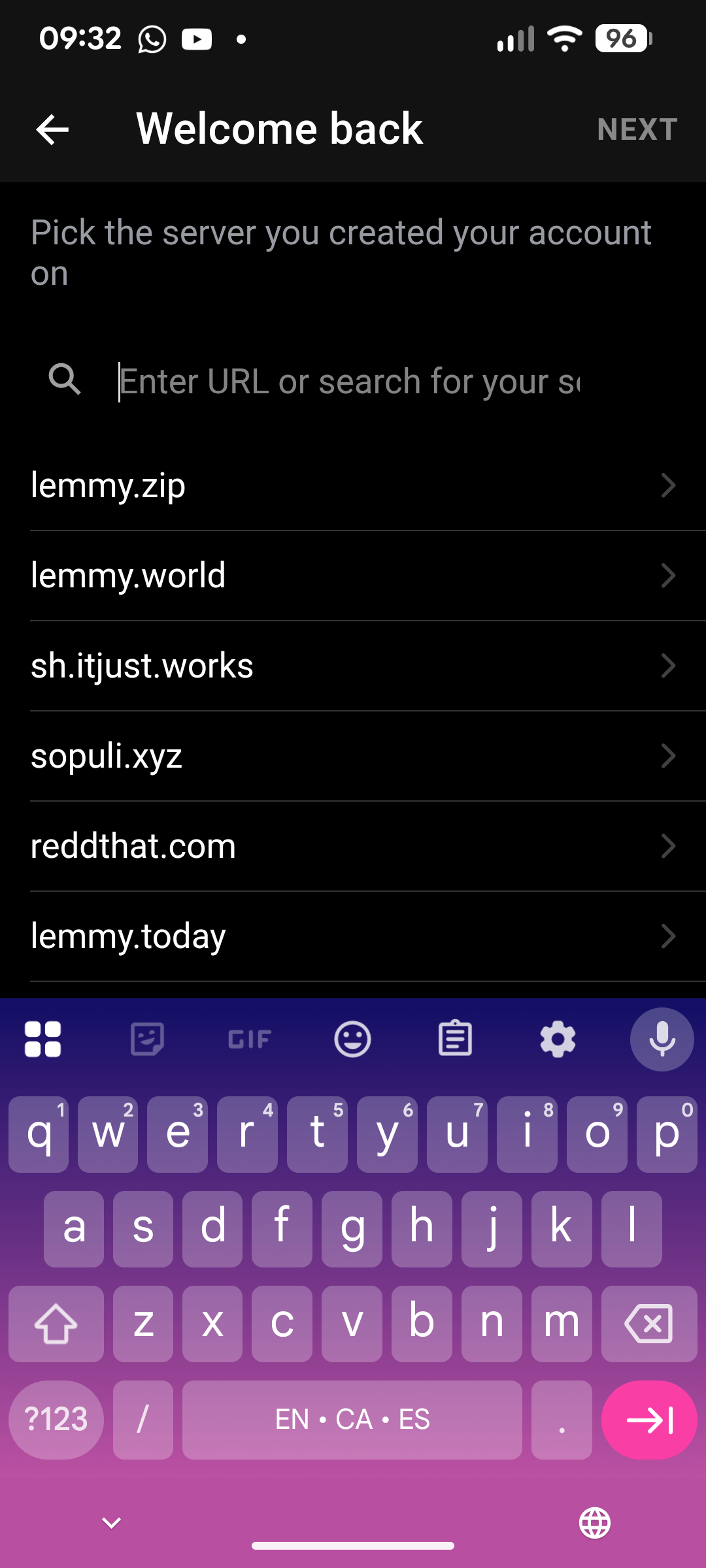This screenshot has width=706, height=1568.
Task: Choose the lemmy.today server
Action: 353,936
